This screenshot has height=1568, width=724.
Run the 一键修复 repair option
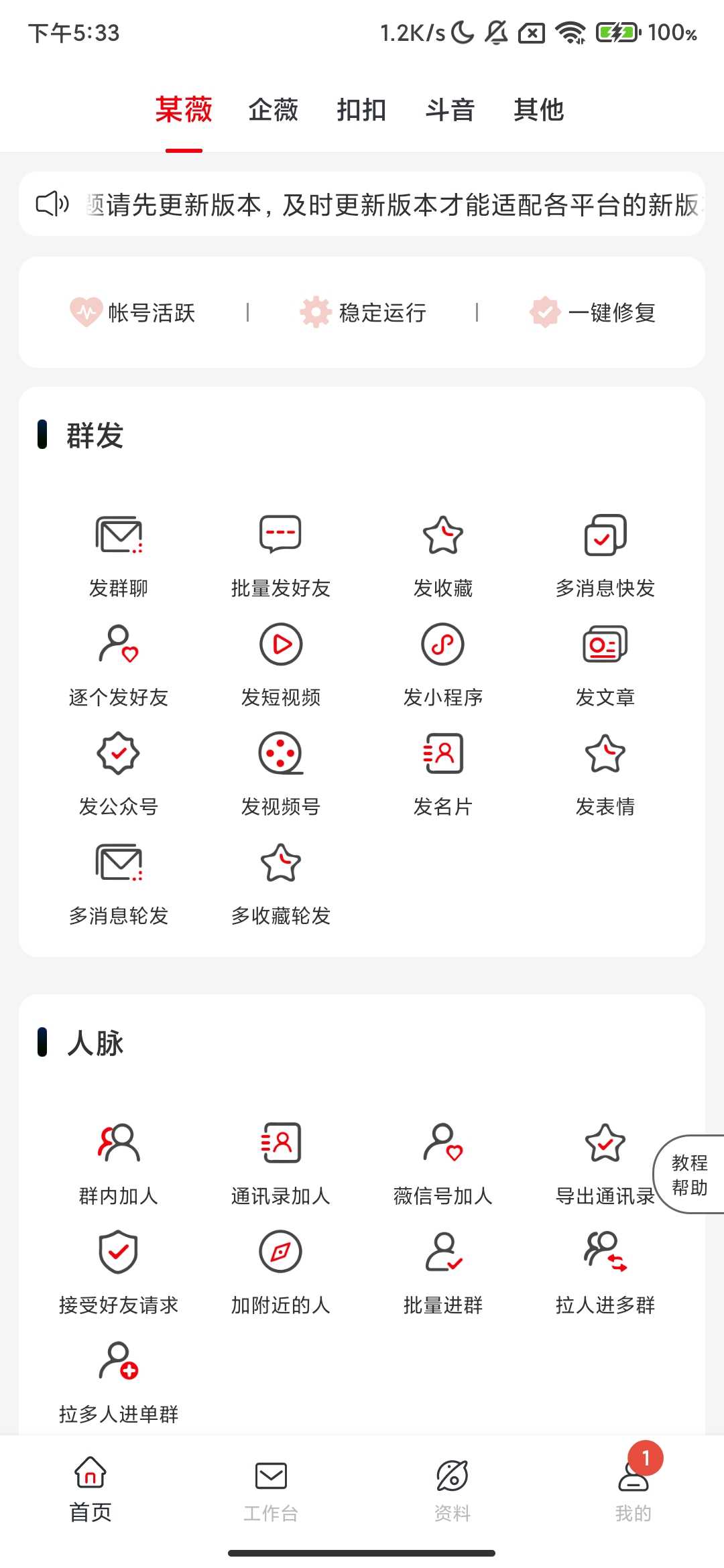pyautogui.click(x=593, y=312)
